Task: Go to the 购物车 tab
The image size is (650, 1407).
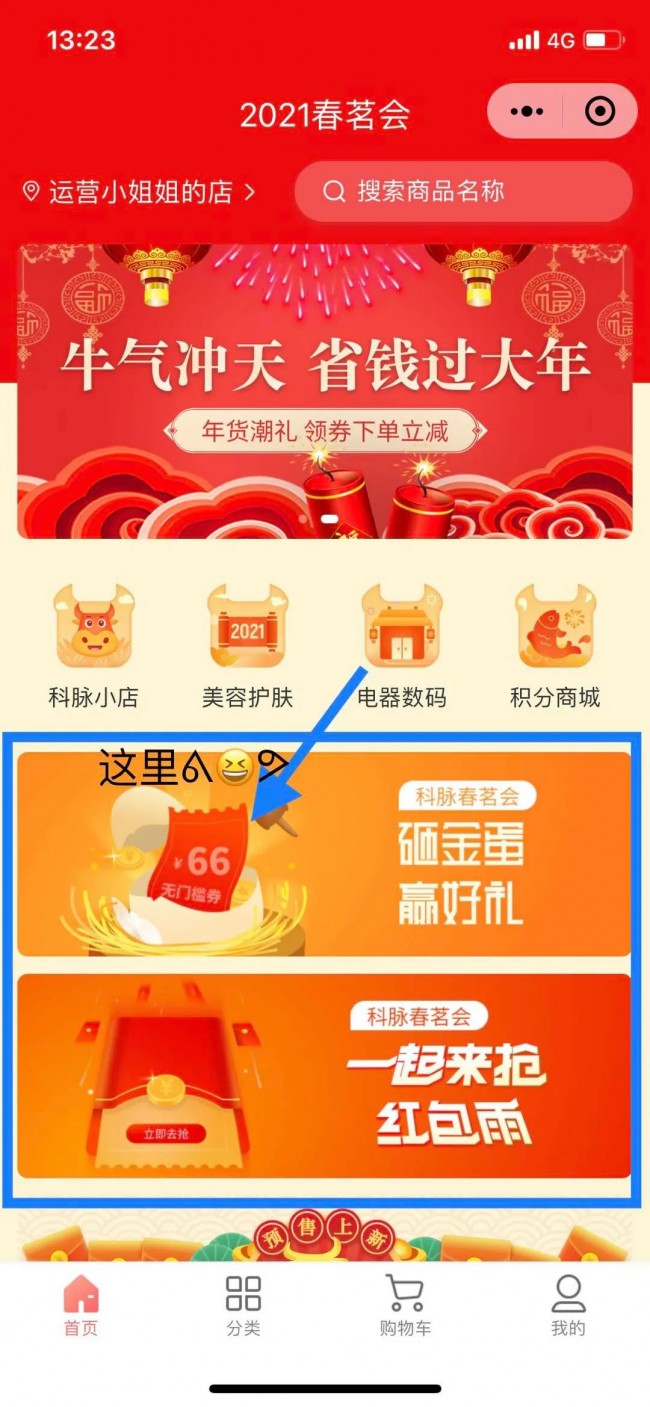Action: 405,1305
